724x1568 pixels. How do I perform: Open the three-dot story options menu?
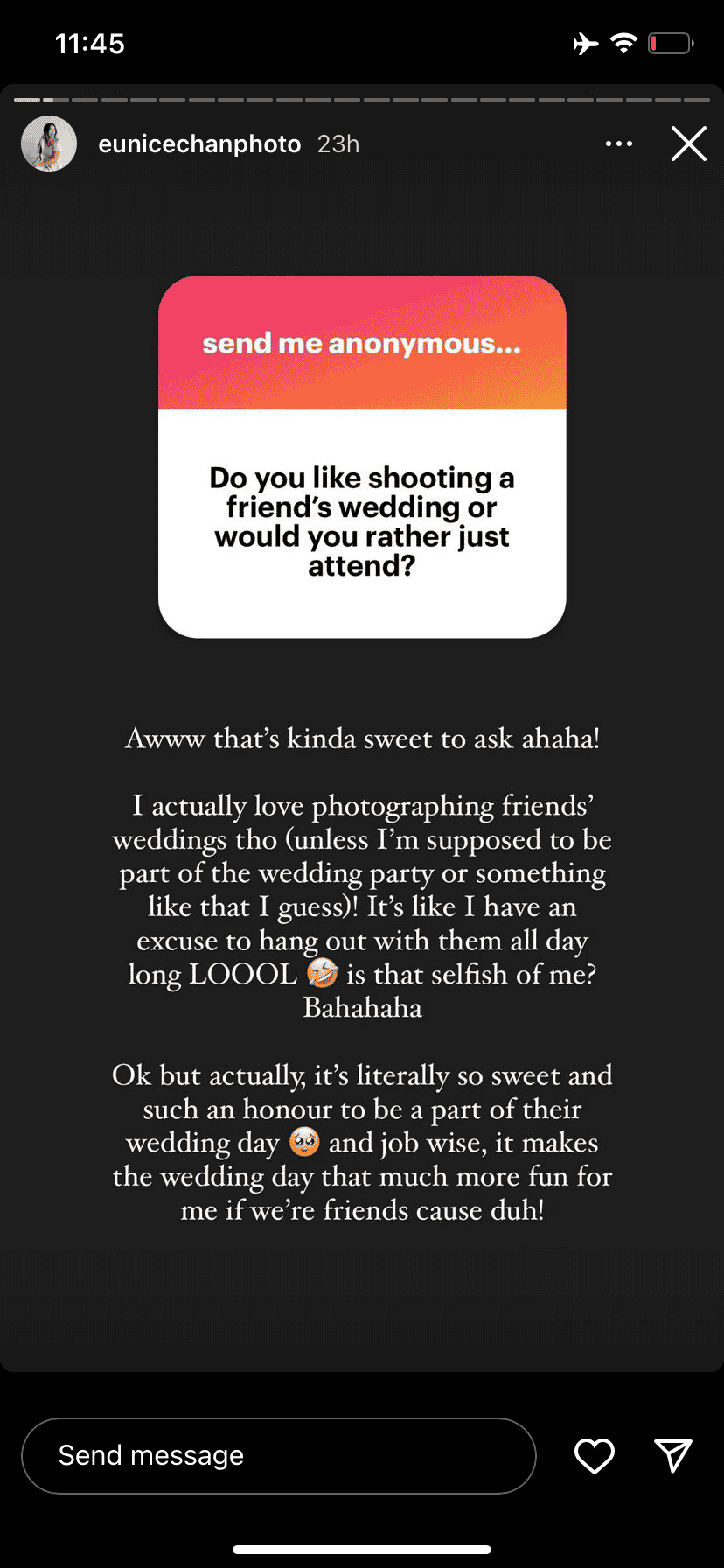pos(618,143)
